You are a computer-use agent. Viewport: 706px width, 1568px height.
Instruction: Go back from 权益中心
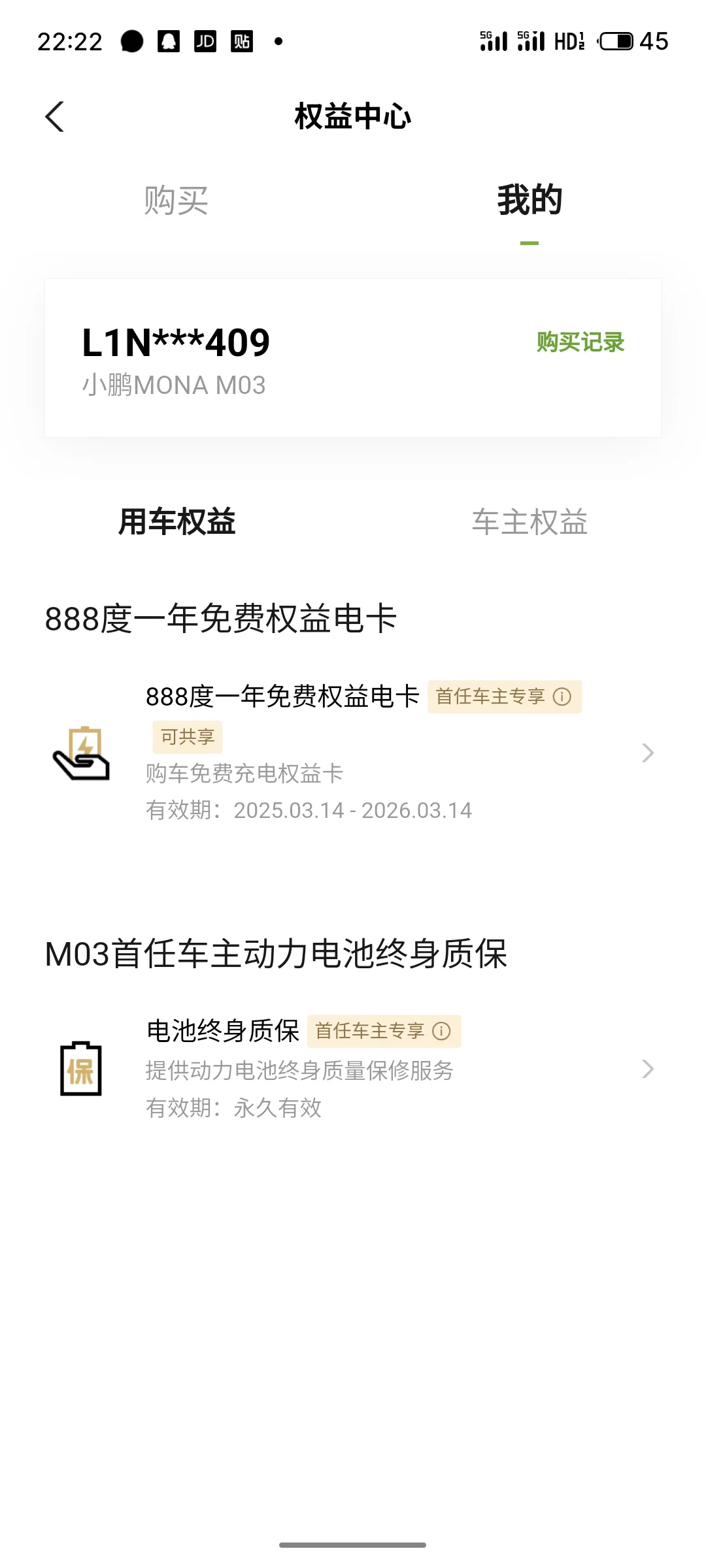point(55,117)
